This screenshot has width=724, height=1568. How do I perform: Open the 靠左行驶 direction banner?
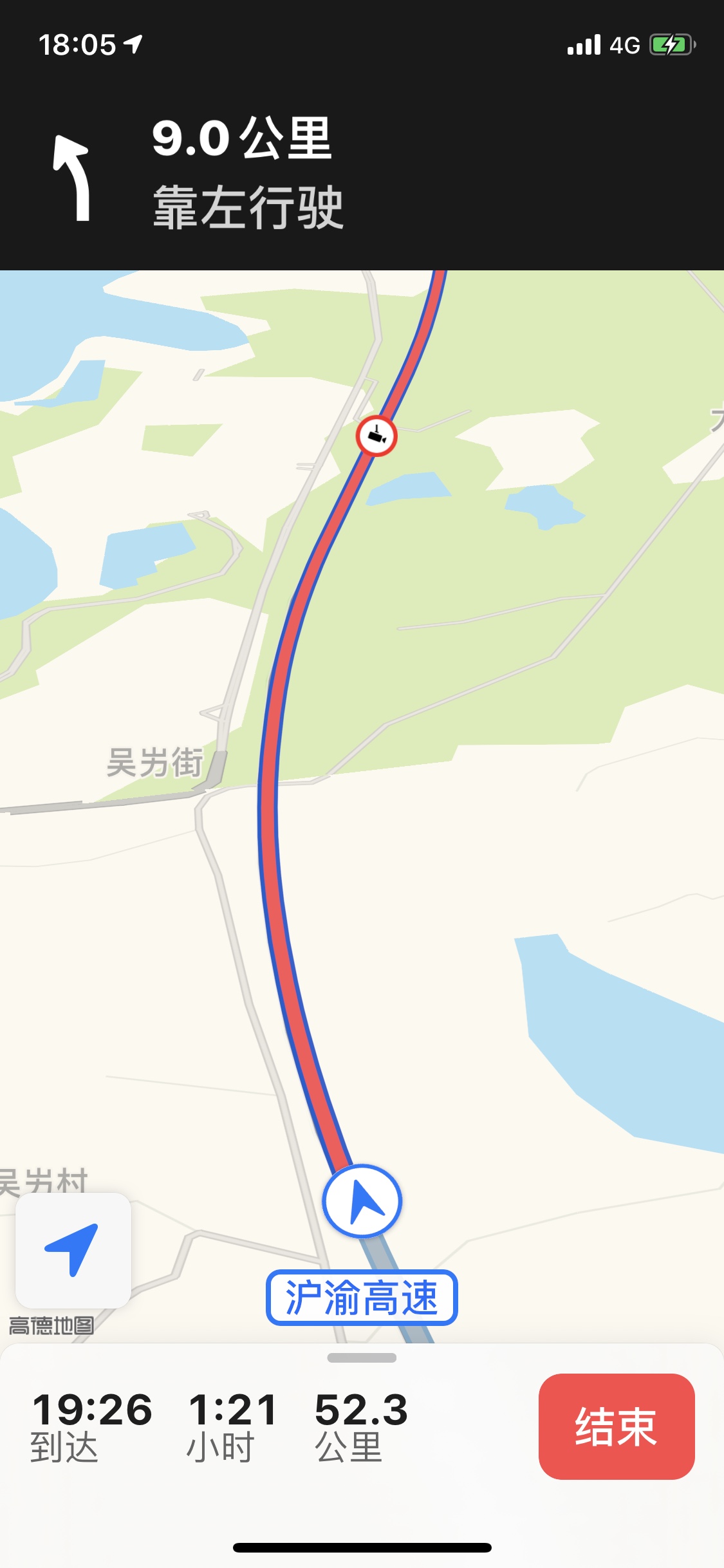coord(362,174)
